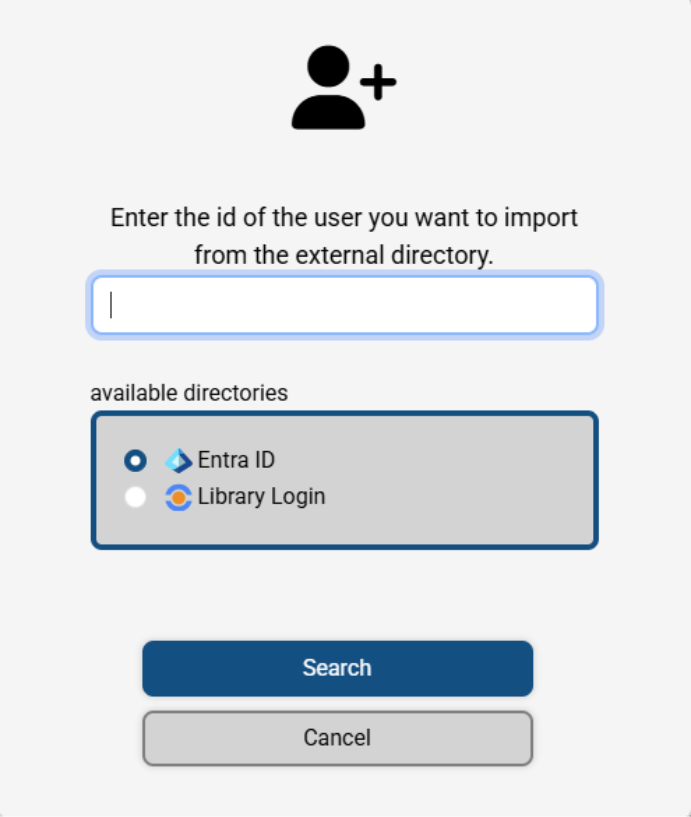
Task: Tap the Search button
Action: [337, 668]
